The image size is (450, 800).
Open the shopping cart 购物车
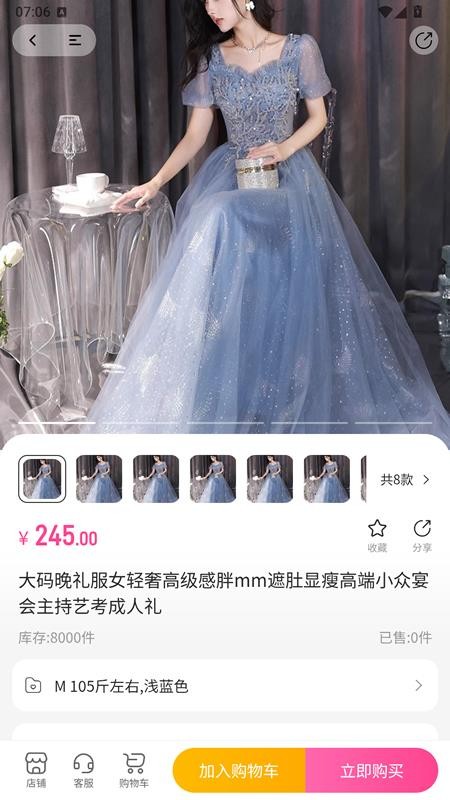134,770
